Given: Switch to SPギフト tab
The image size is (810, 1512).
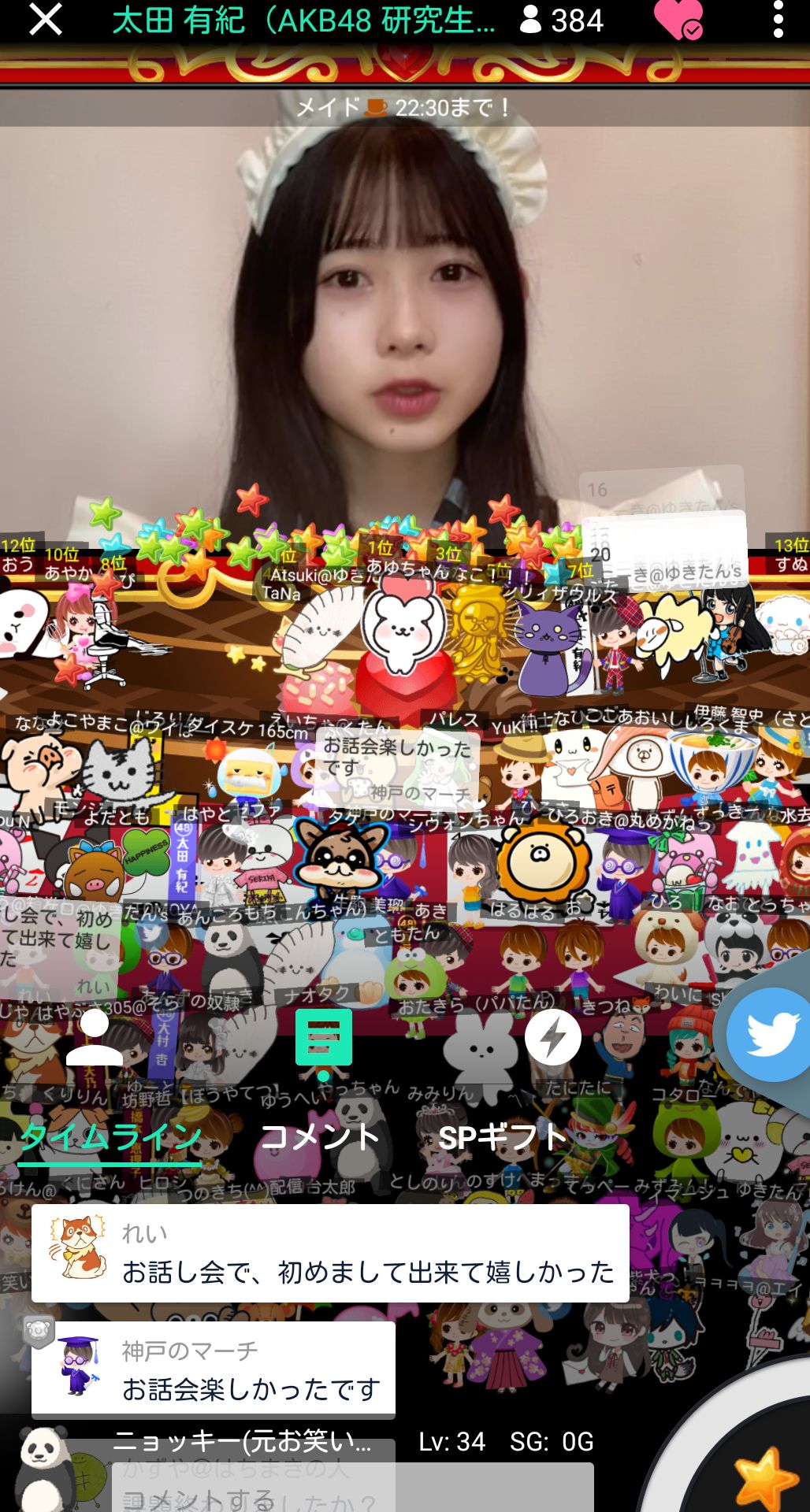Looking at the screenshot, I should pyautogui.click(x=503, y=1138).
